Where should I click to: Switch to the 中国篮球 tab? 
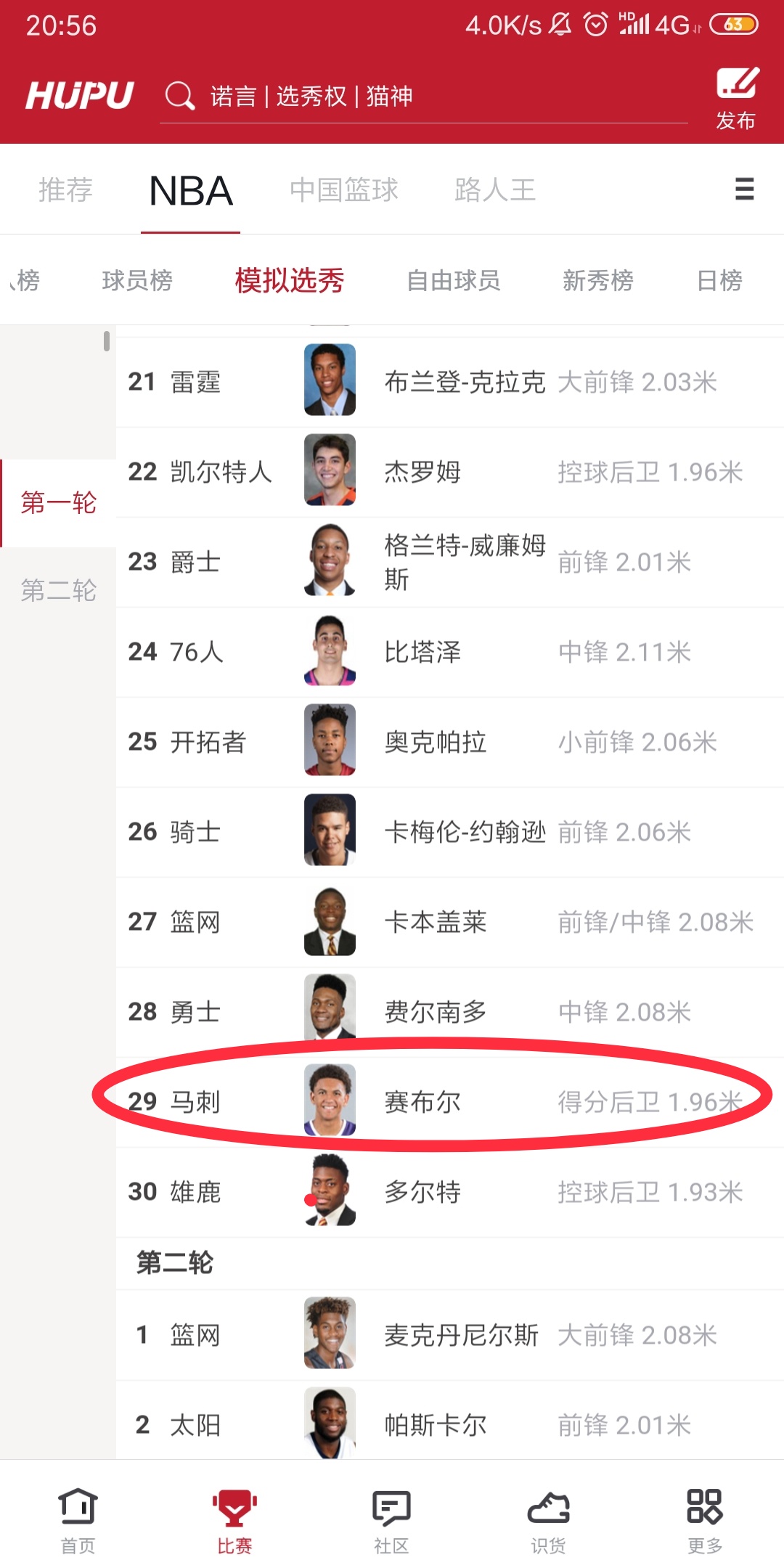tap(344, 190)
